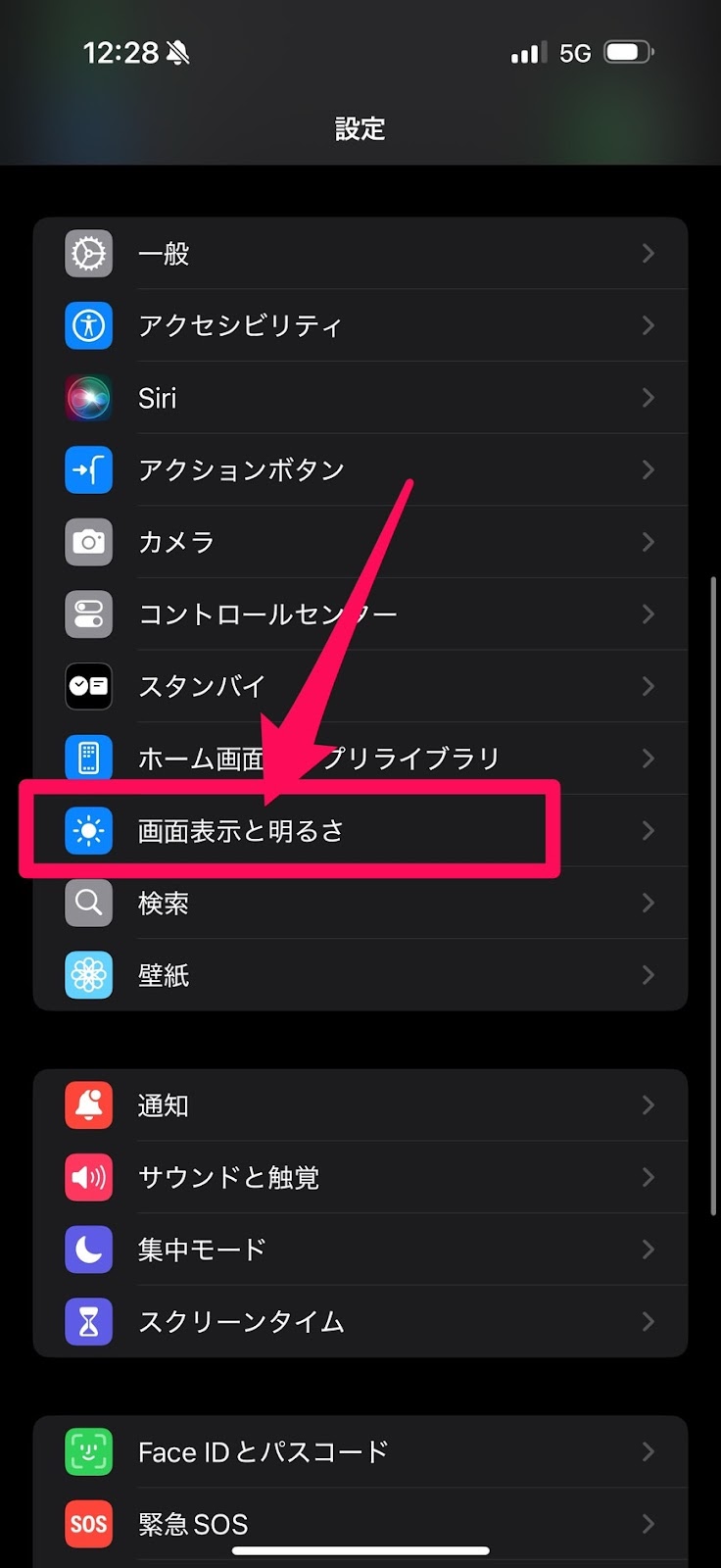Open 壁紙 settings

coord(360,975)
